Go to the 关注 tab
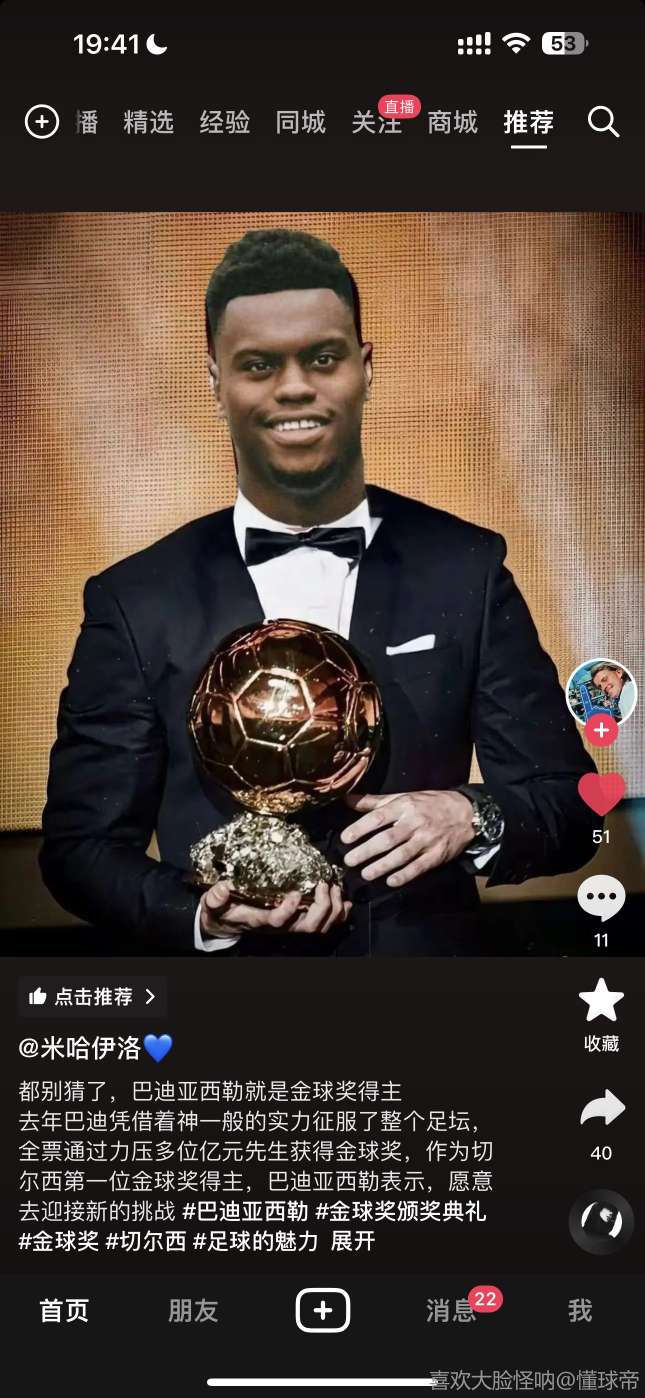The height and width of the screenshot is (1398, 645). (376, 123)
